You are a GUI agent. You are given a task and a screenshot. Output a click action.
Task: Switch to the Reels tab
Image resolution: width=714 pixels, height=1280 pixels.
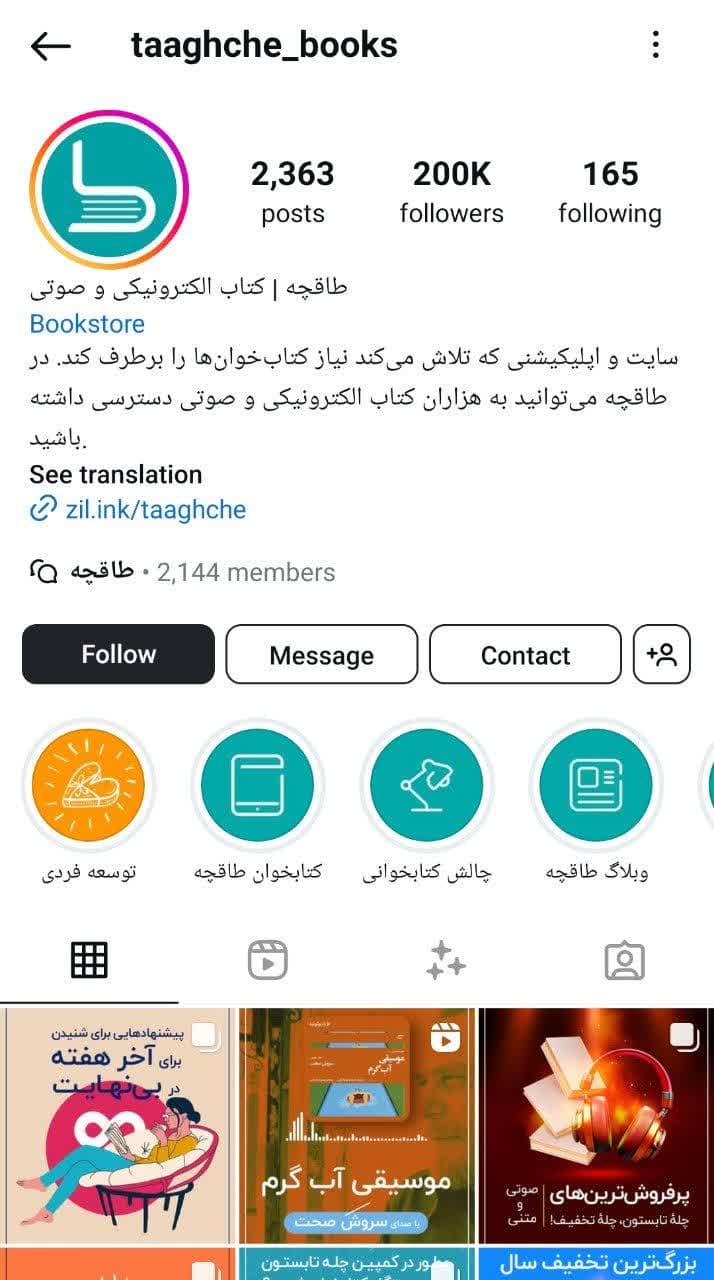pyautogui.click(x=267, y=961)
